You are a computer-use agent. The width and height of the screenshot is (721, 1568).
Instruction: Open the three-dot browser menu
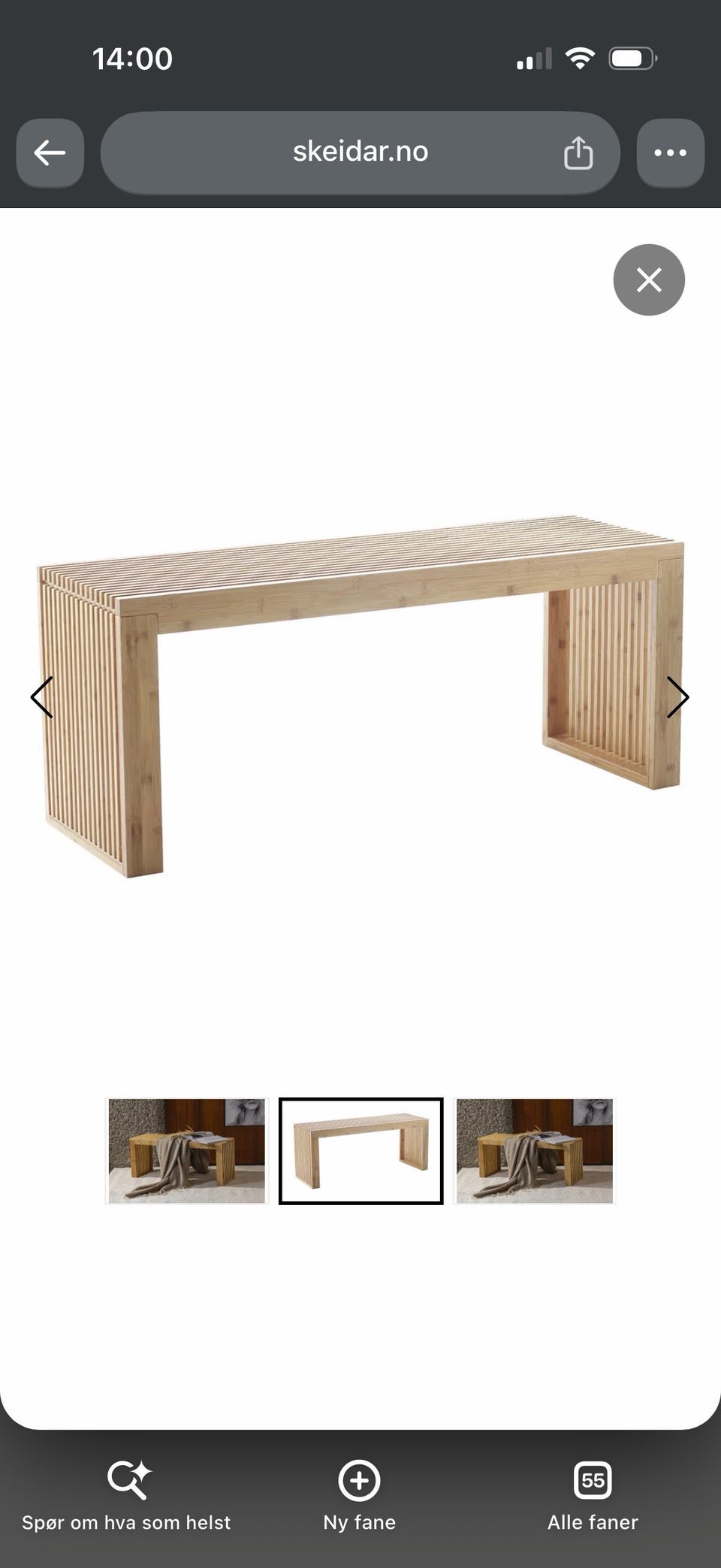pyautogui.click(x=671, y=153)
